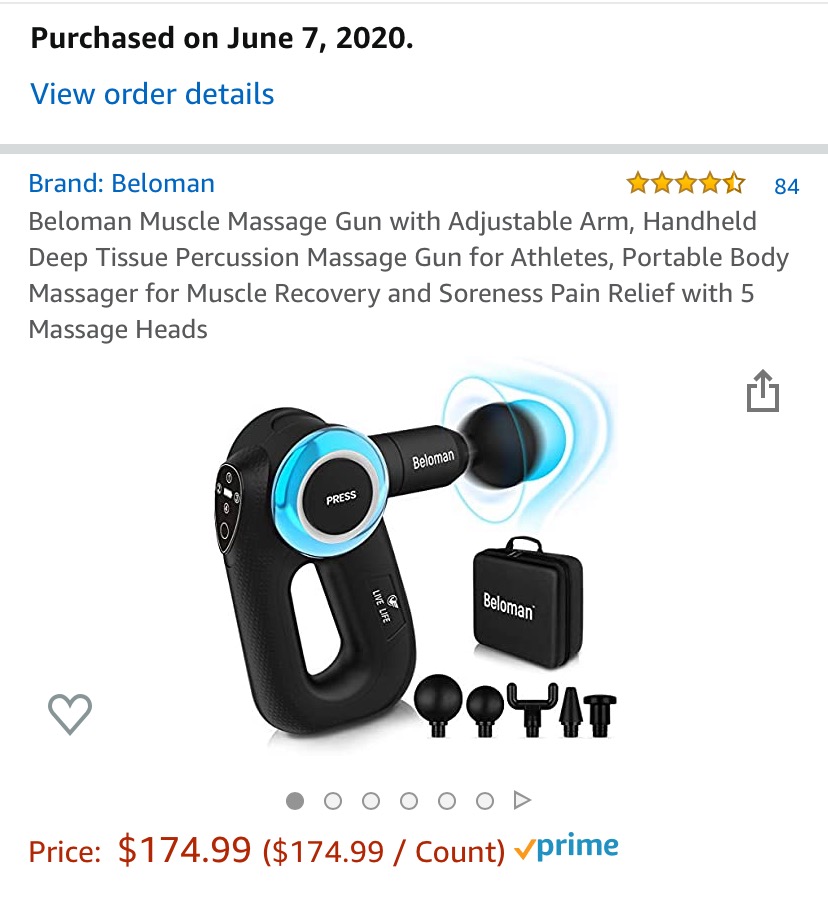Share this product listing
This screenshot has width=828, height=900.
pyautogui.click(x=762, y=390)
